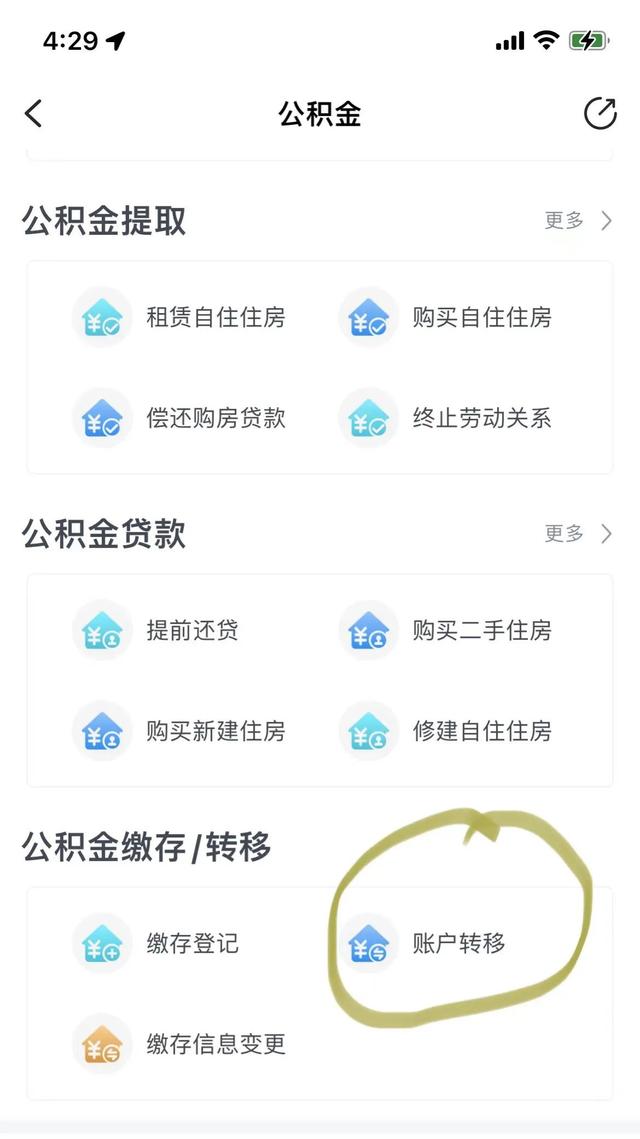
Task: Open 终止劳动关系 withdrawal
Action: click(445, 418)
